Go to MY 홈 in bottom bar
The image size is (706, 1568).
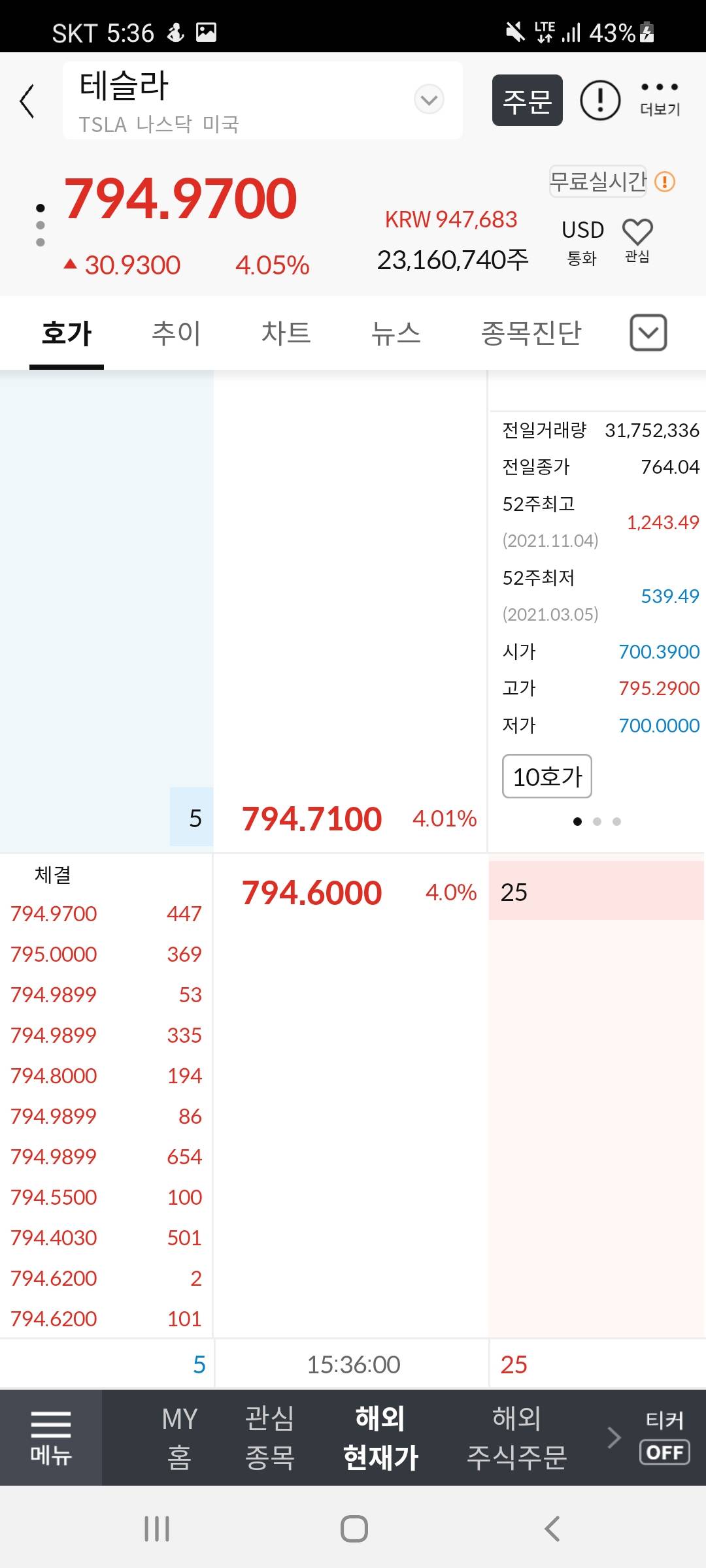click(180, 1437)
